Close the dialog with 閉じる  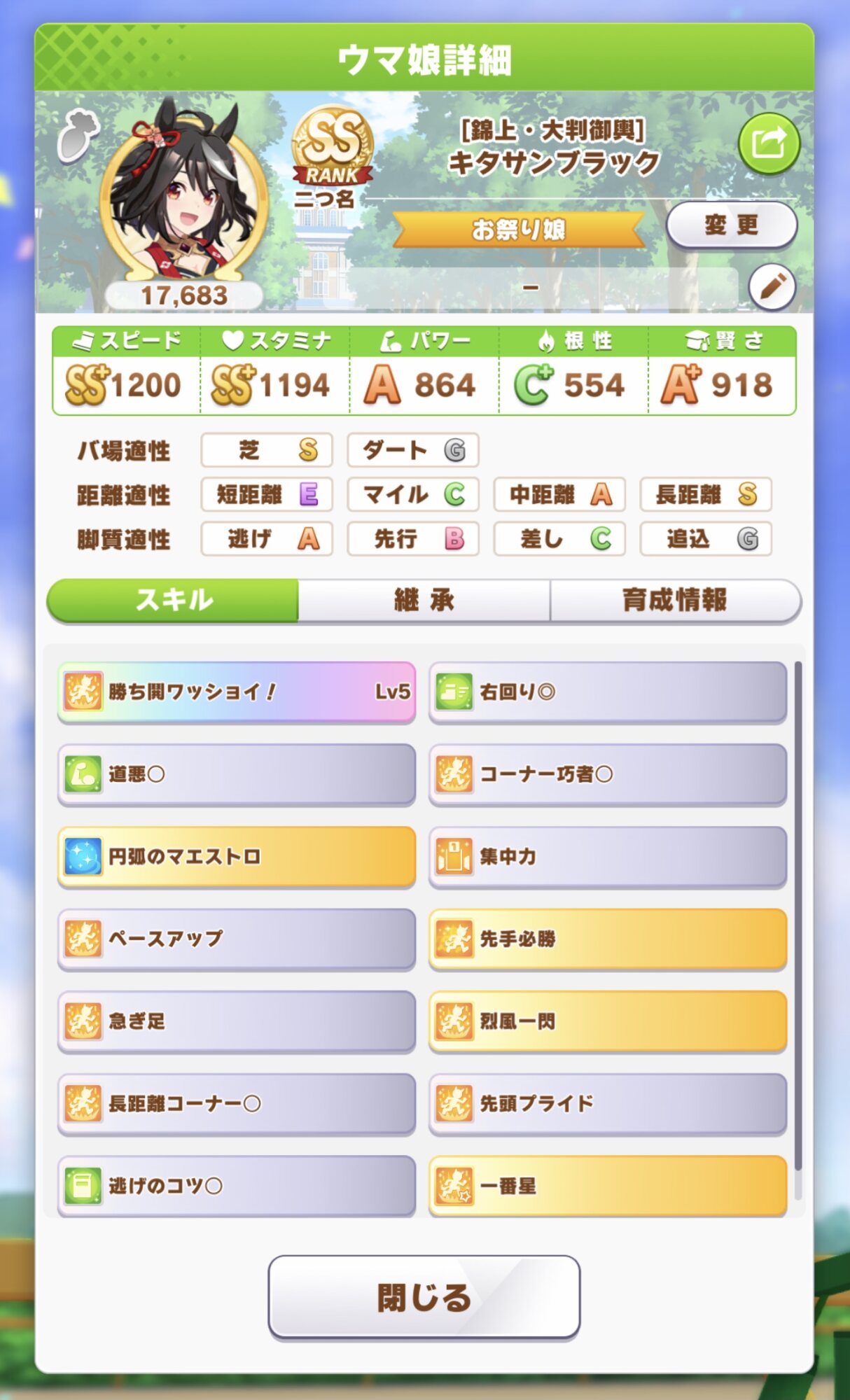(424, 1296)
